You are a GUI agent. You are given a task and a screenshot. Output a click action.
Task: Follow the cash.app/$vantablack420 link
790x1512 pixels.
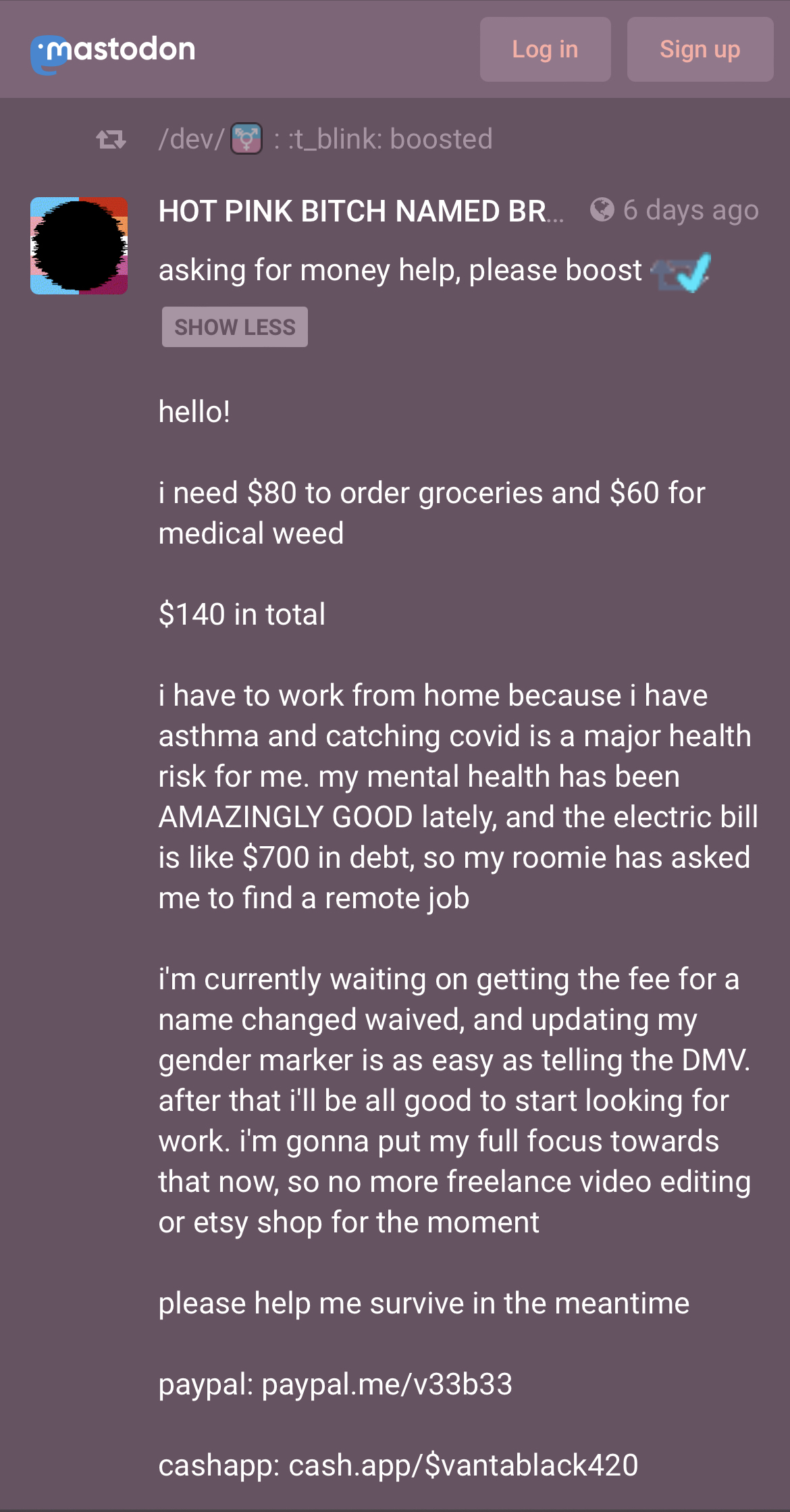(463, 1465)
